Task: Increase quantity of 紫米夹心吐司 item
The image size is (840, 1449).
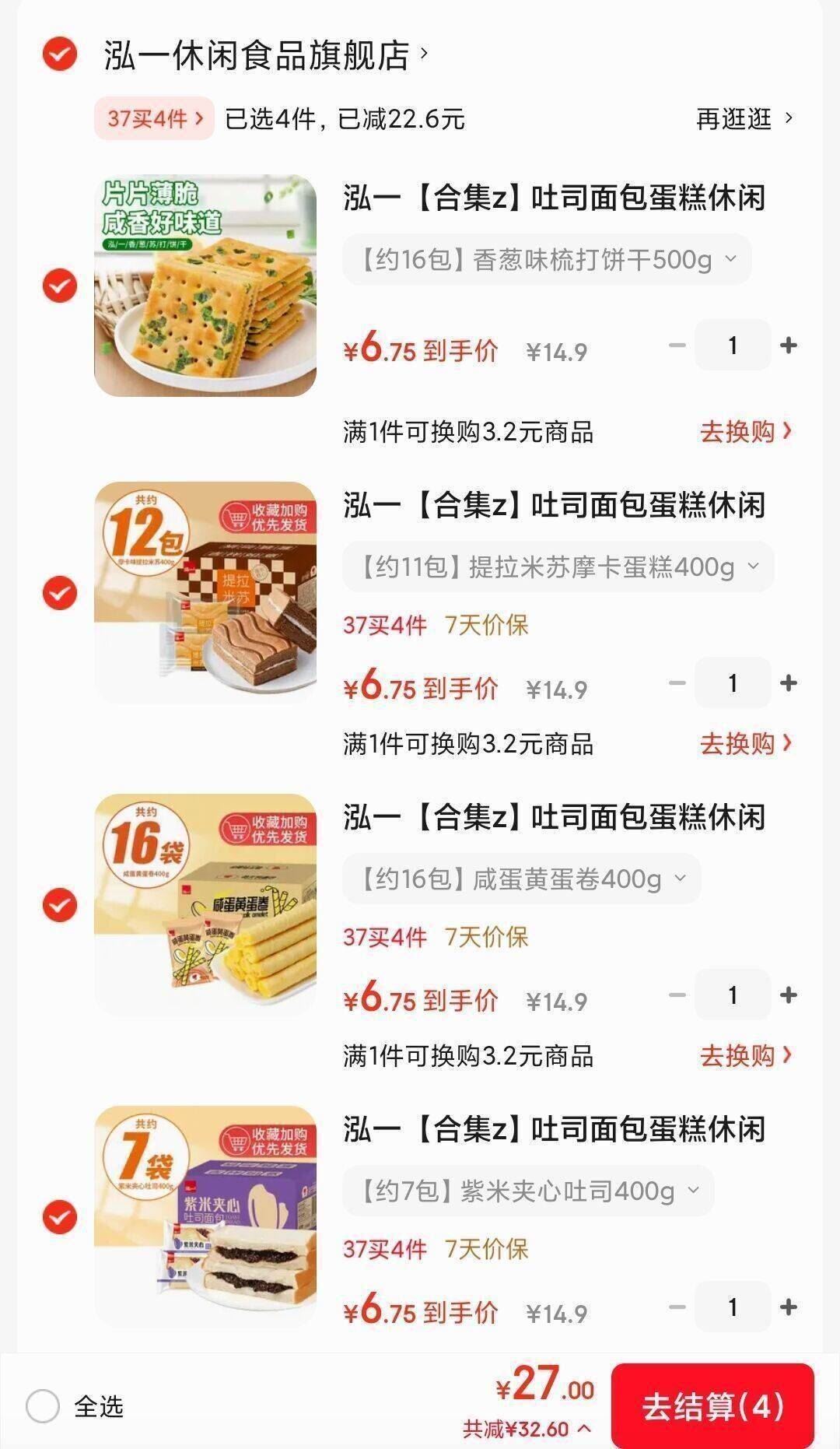Action: (x=790, y=1307)
